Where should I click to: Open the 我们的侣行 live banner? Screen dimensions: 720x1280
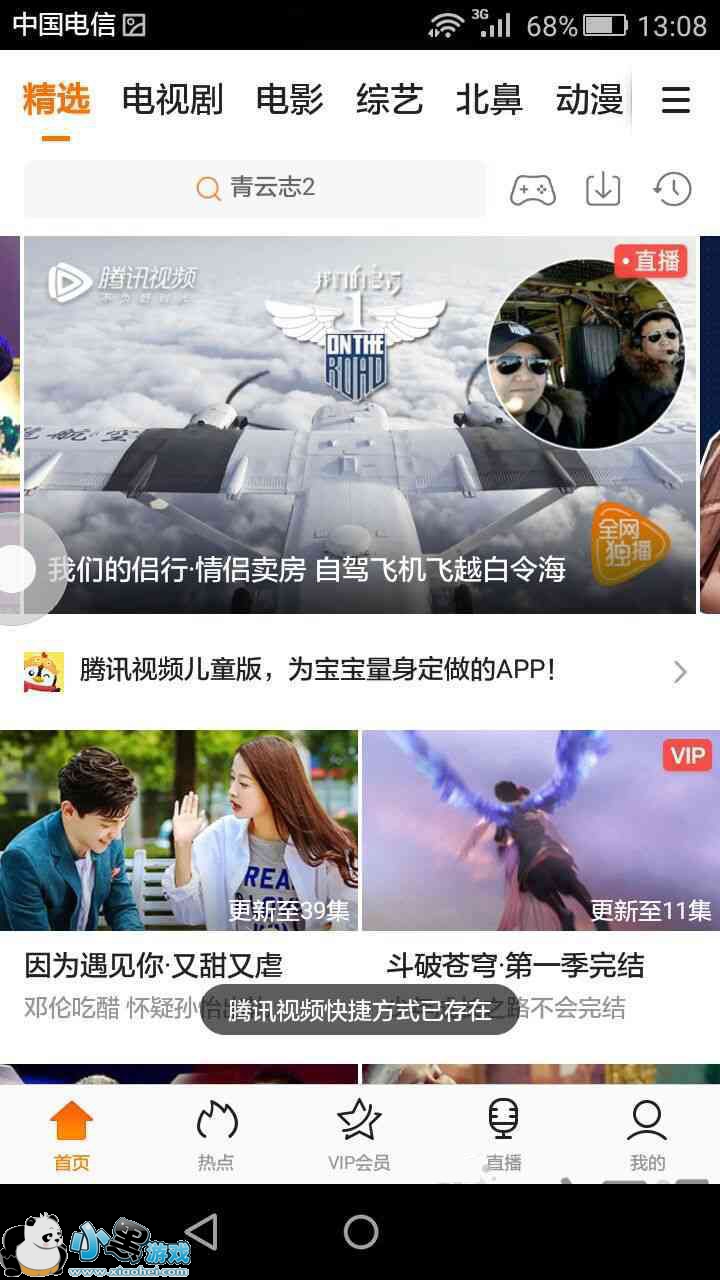coord(360,425)
